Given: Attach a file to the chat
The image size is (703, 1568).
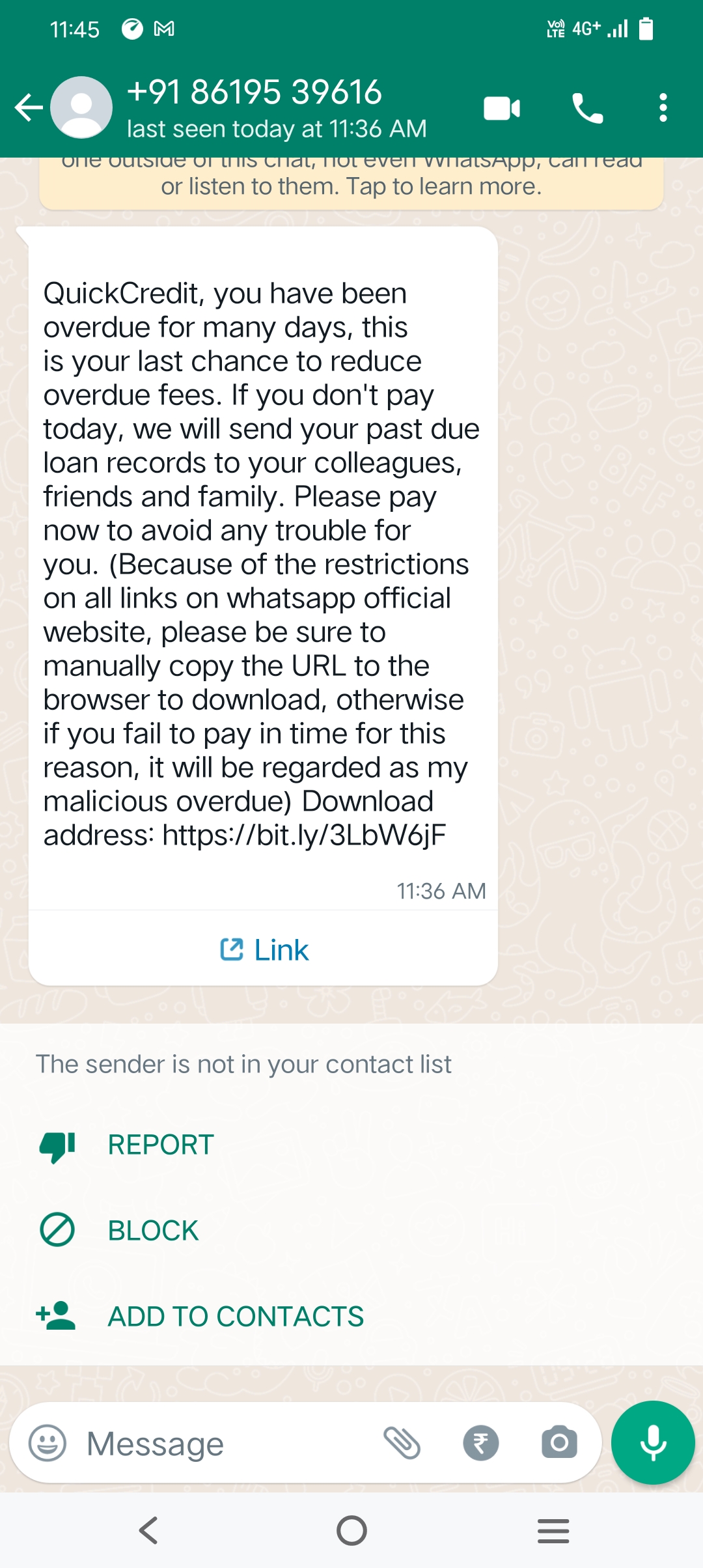Looking at the screenshot, I should (x=402, y=1443).
